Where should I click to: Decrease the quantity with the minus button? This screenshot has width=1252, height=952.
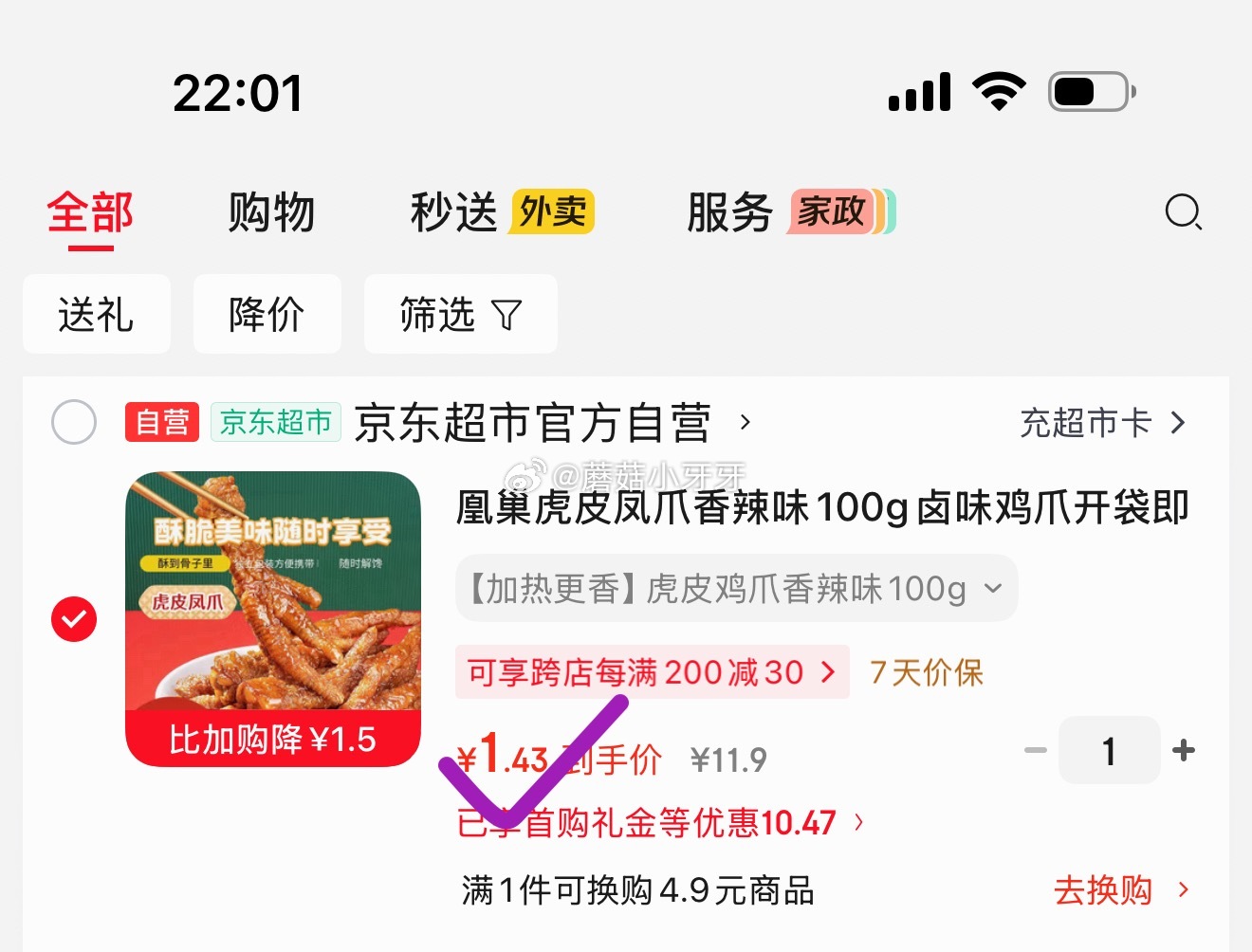point(1035,751)
